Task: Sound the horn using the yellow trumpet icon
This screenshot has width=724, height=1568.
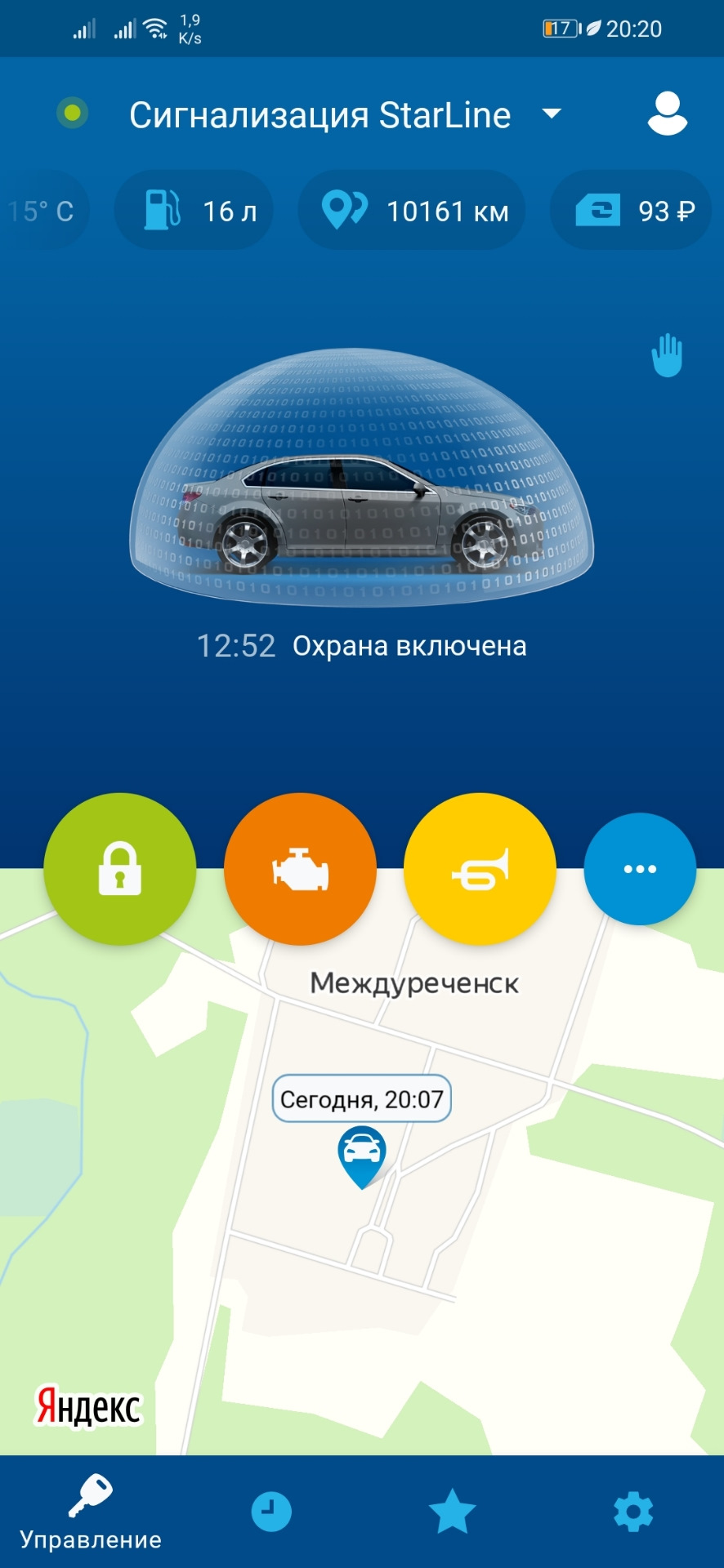Action: (479, 868)
